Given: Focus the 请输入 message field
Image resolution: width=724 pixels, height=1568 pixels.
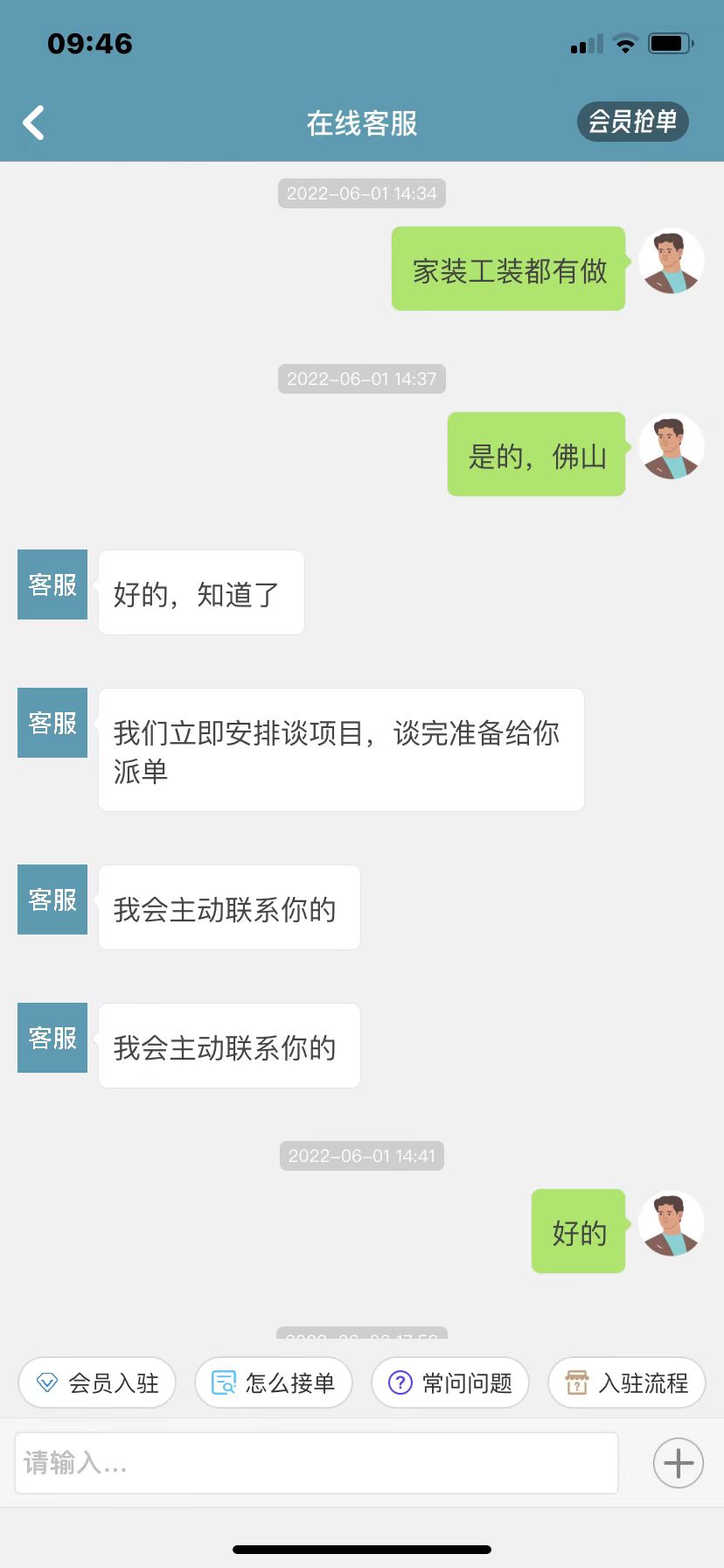Looking at the screenshot, I should coord(317,1462).
